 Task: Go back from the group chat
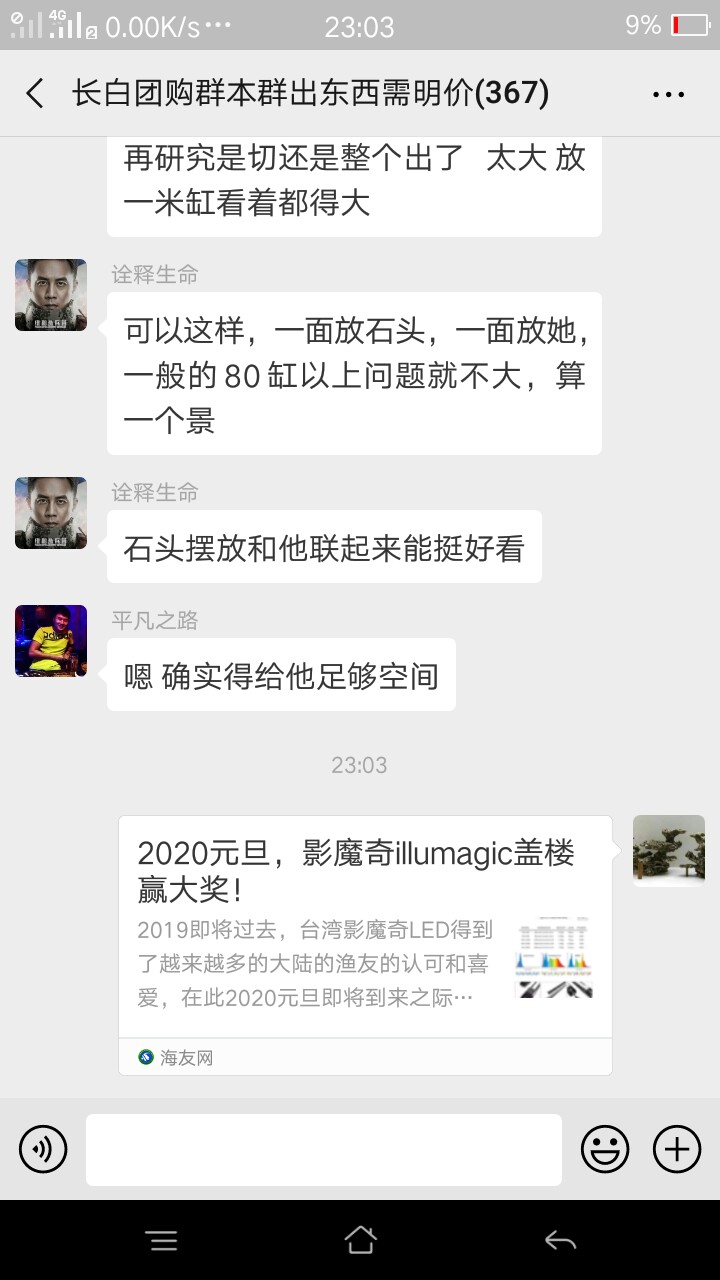tap(35, 94)
